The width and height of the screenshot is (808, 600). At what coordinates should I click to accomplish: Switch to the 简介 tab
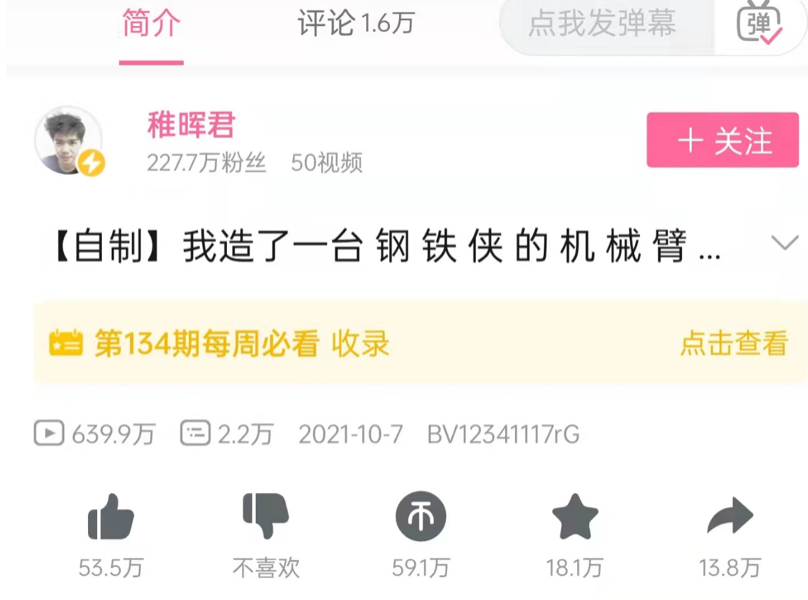click(x=151, y=24)
